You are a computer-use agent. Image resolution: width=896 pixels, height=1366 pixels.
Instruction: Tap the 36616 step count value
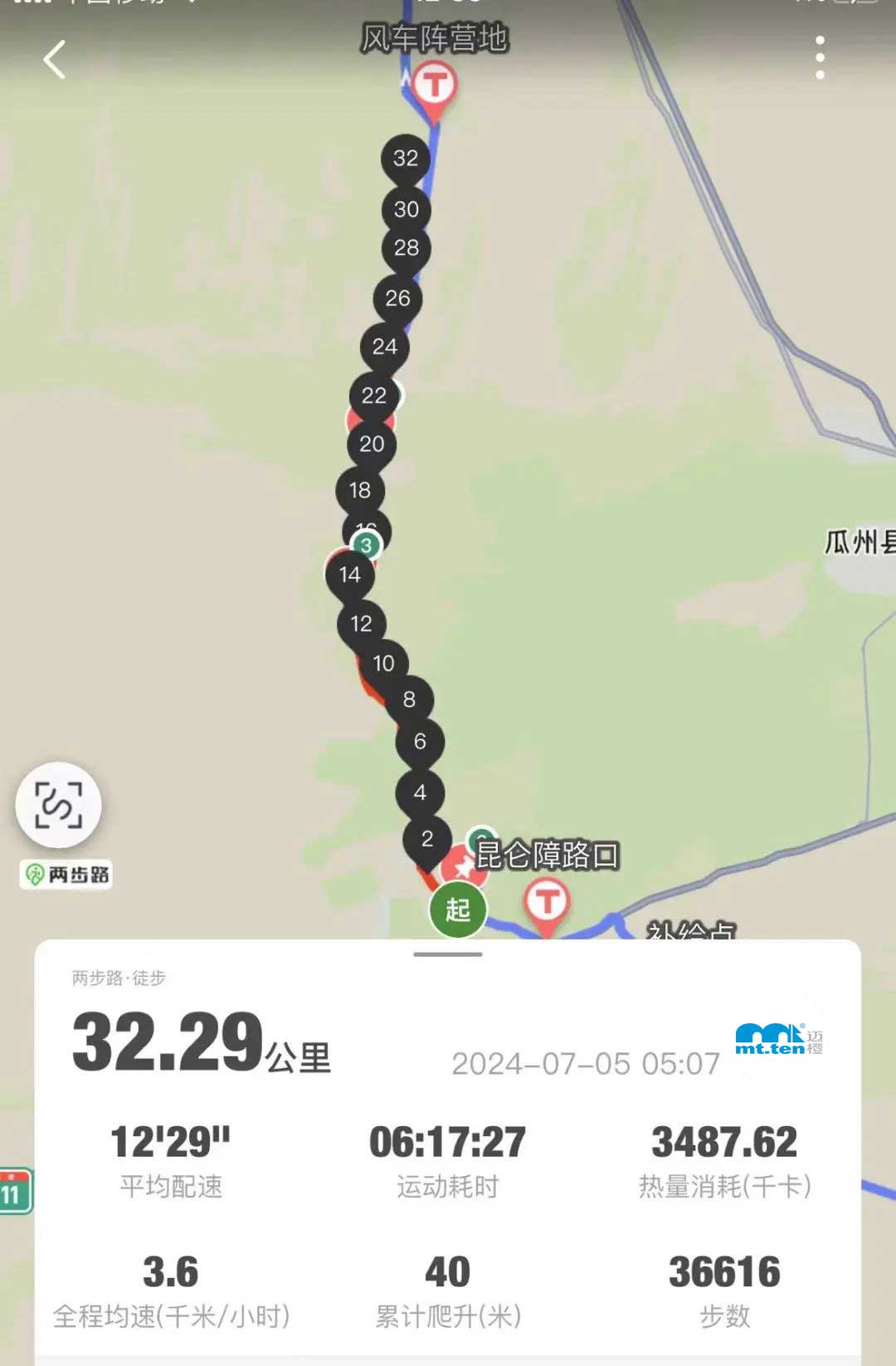point(724,1269)
